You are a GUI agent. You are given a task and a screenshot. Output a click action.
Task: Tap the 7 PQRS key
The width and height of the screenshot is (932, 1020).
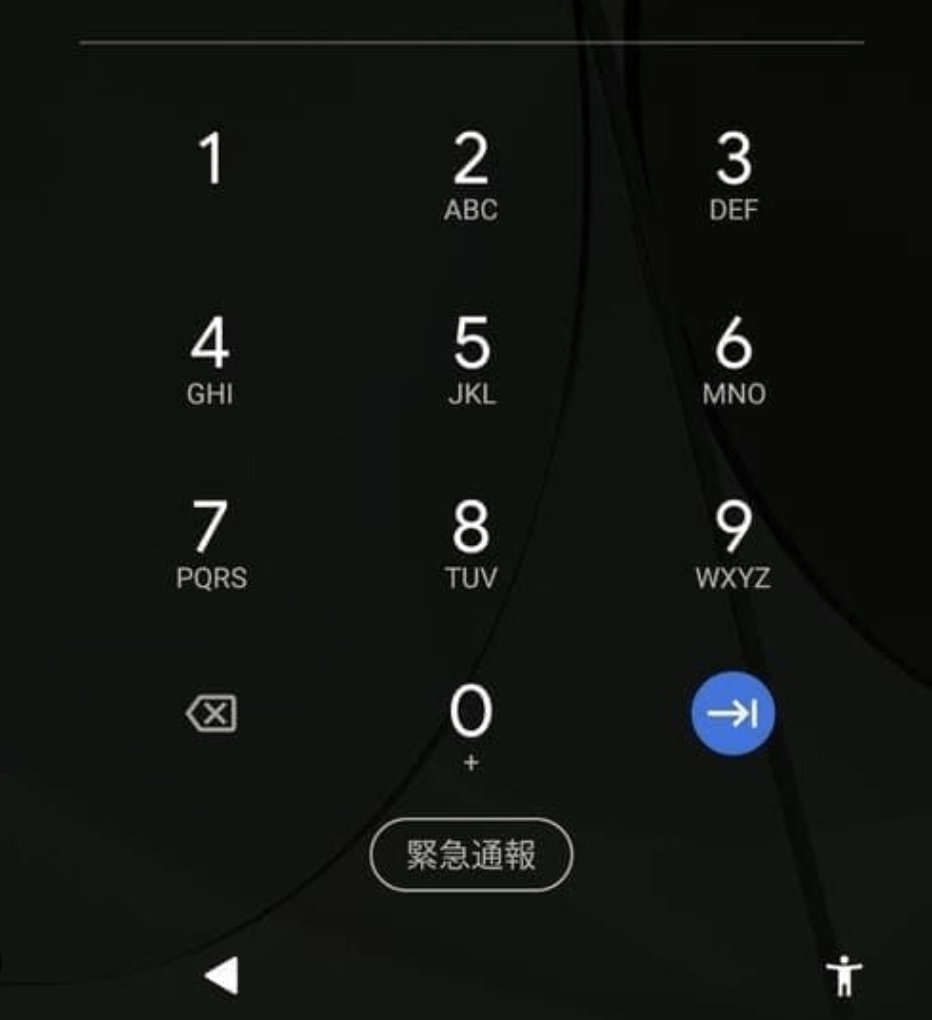coord(211,543)
